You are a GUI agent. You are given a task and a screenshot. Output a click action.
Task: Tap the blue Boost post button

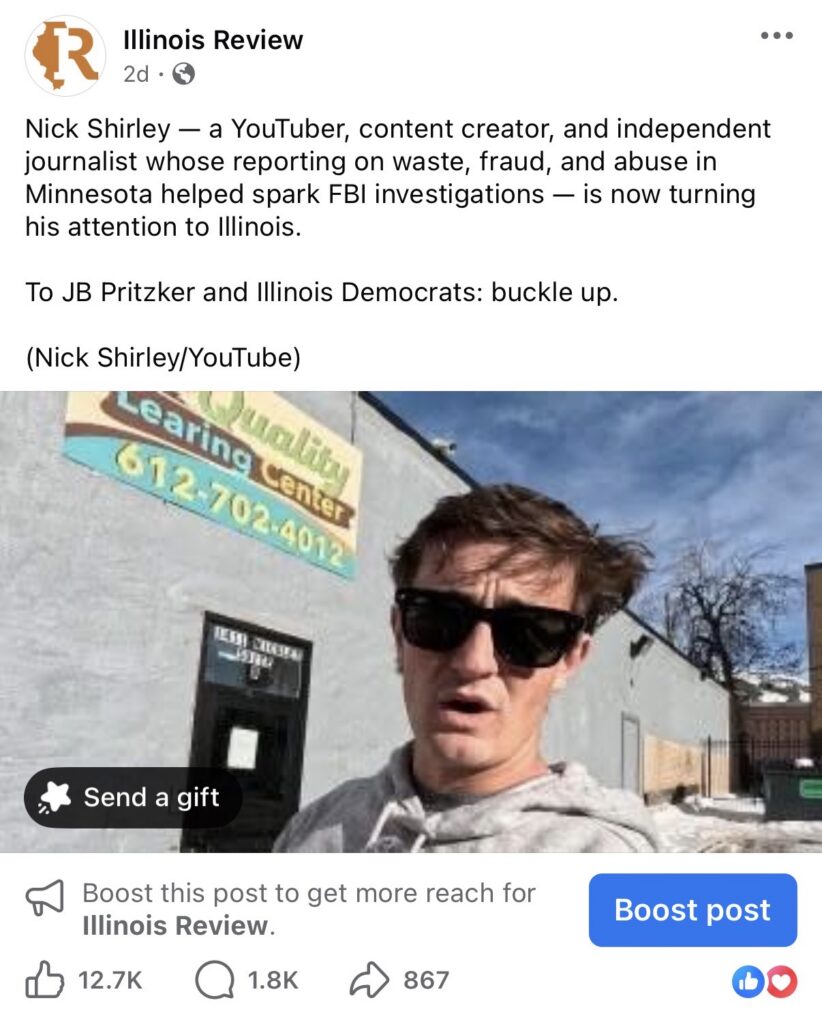[x=692, y=910]
